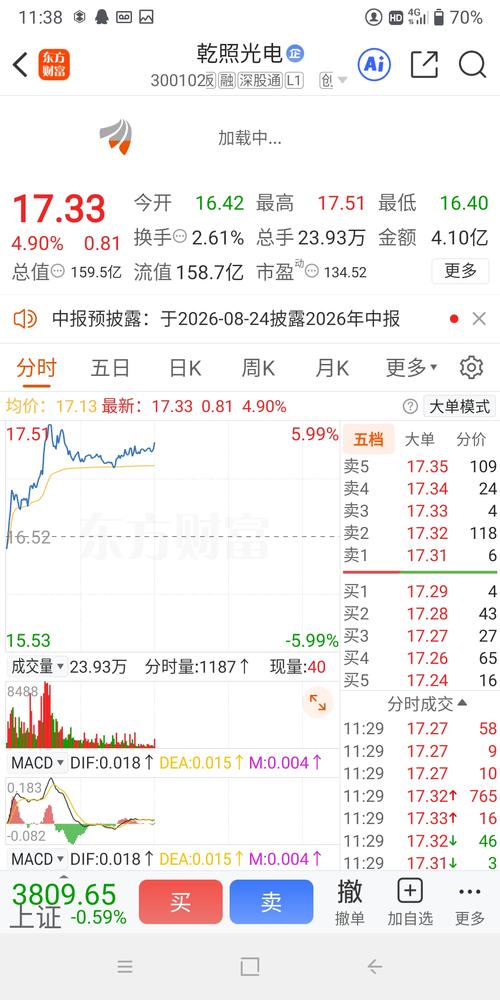
Task: Tap 更多 button beside market data
Action: [x=460, y=271]
